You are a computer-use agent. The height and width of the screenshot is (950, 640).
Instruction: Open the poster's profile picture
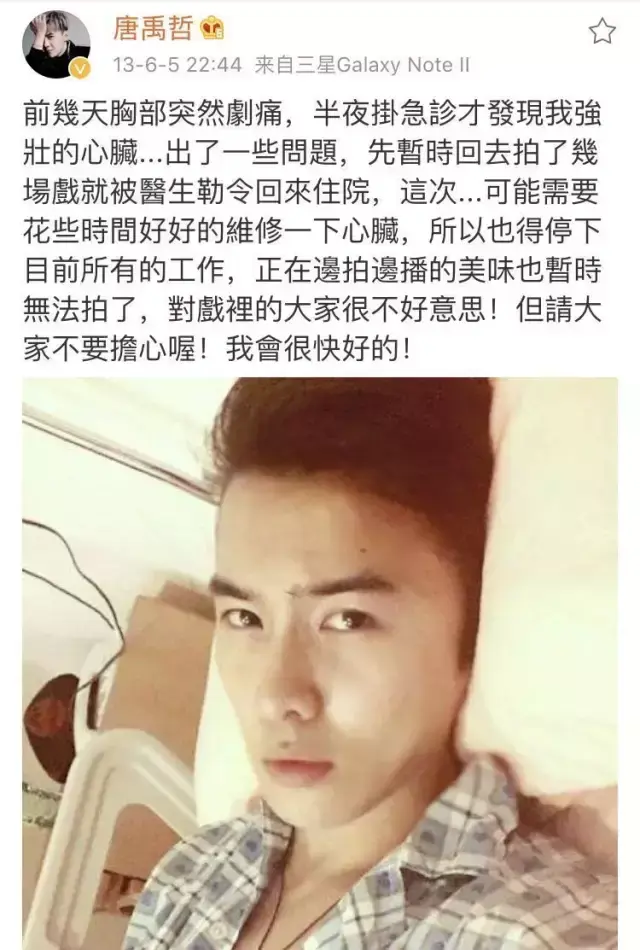(56, 45)
